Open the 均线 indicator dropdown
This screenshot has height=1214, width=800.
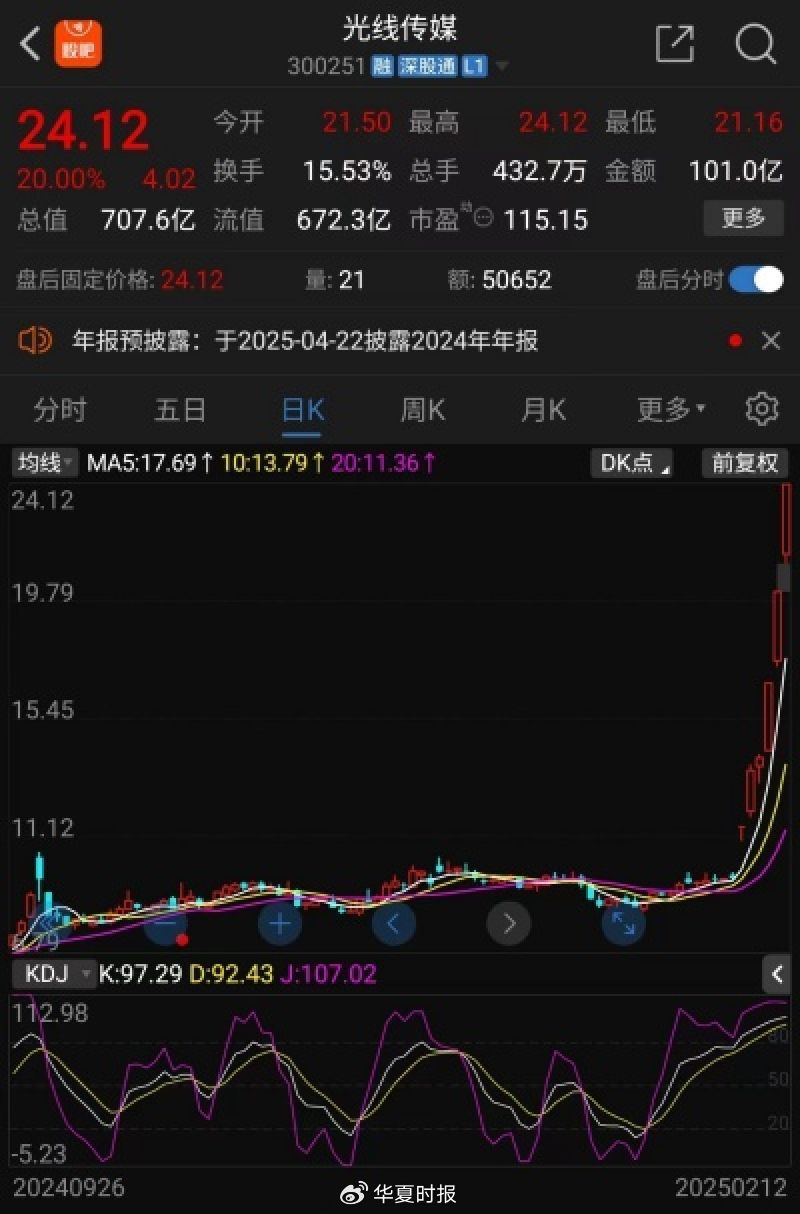tap(40, 463)
